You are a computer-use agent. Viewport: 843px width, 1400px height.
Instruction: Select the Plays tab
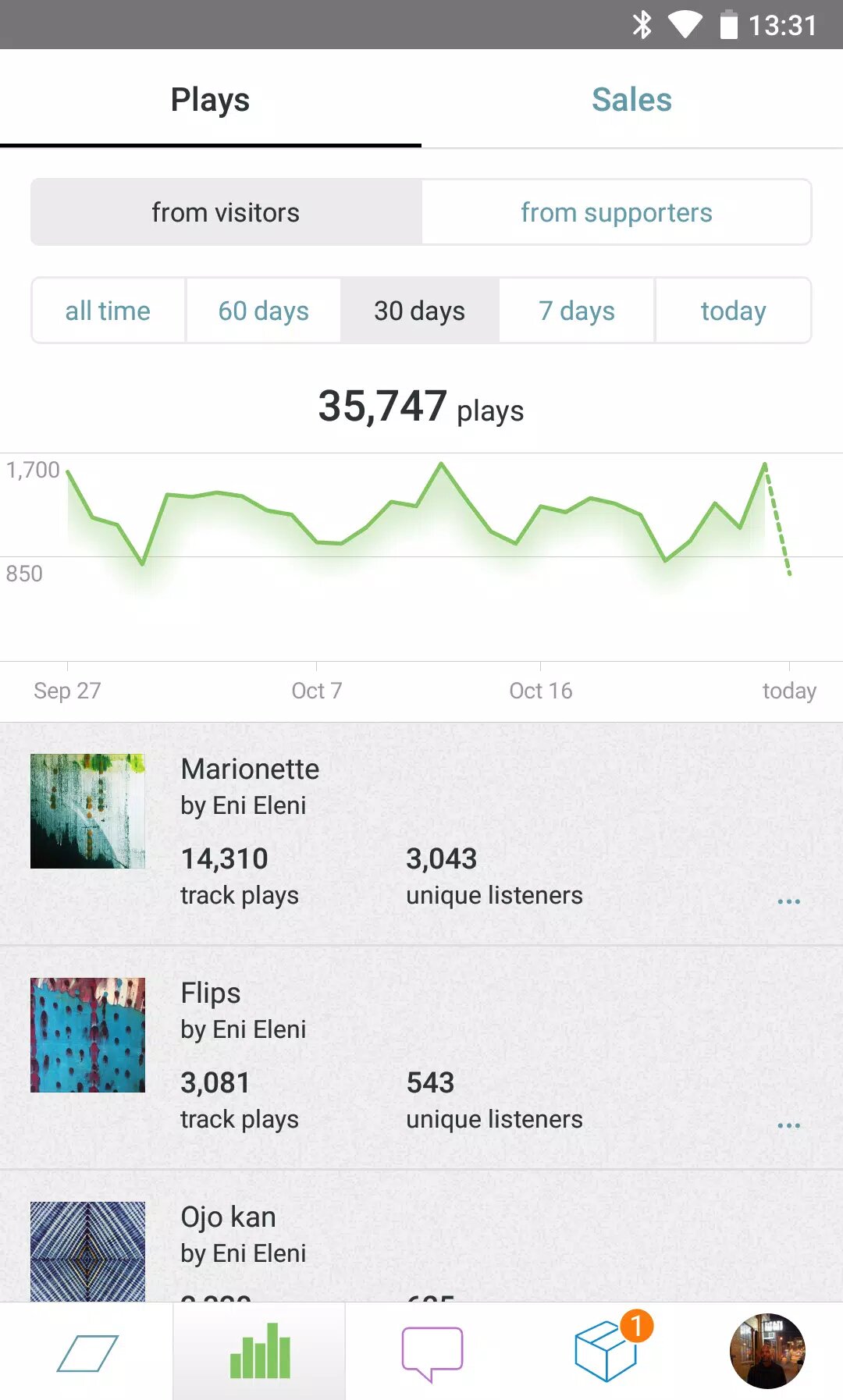point(210,99)
